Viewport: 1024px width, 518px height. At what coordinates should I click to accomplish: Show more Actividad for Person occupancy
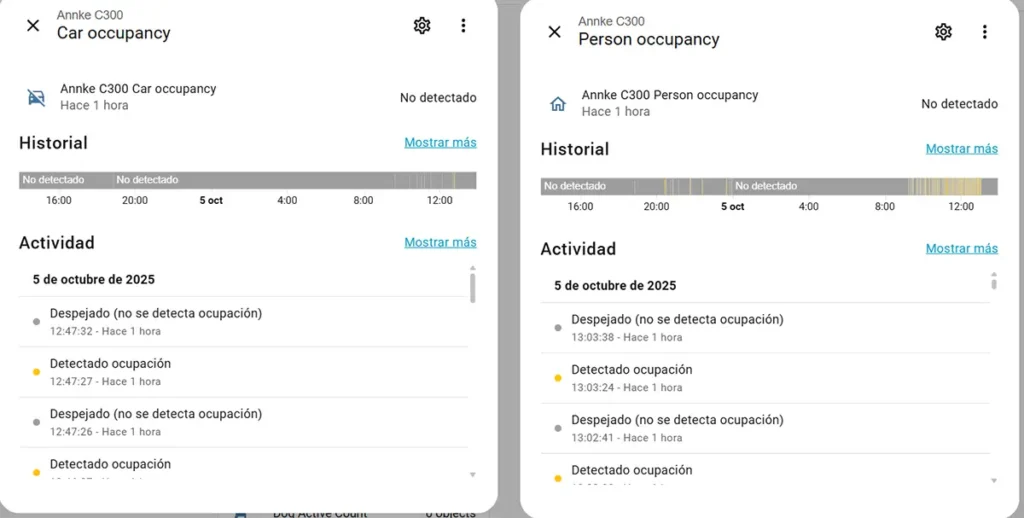(961, 249)
